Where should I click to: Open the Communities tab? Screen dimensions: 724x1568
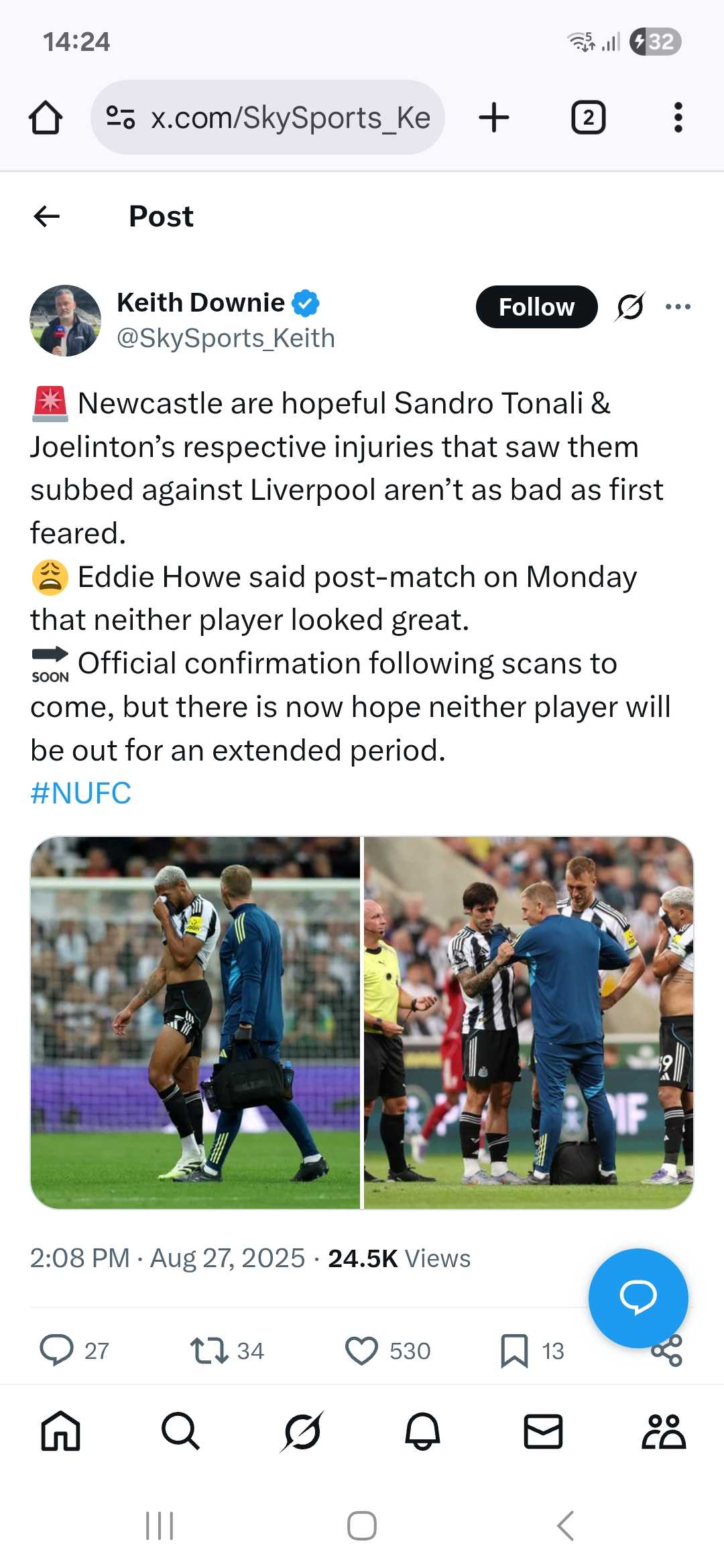[x=663, y=1431]
